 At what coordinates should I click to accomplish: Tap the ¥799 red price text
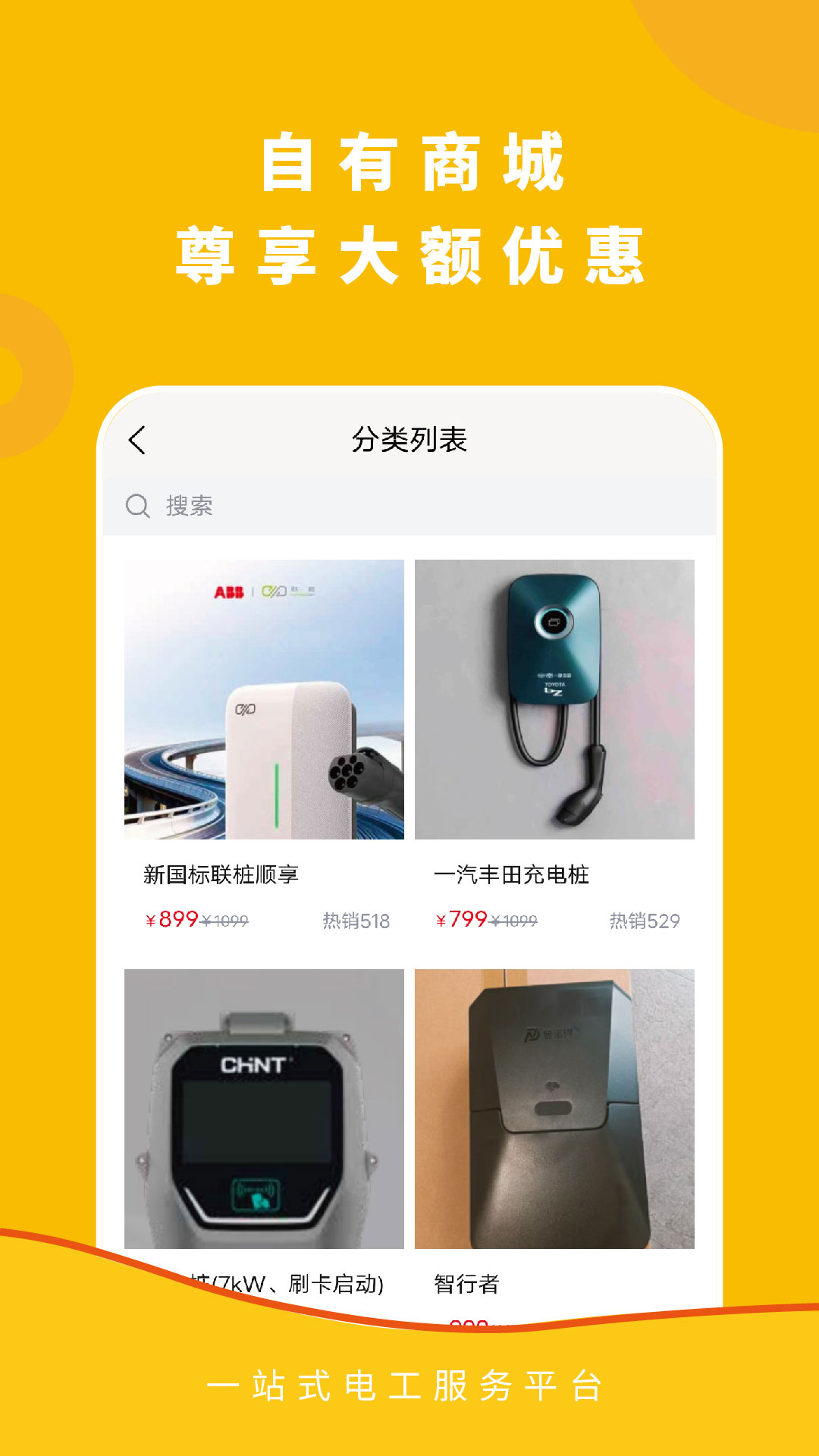[461, 921]
